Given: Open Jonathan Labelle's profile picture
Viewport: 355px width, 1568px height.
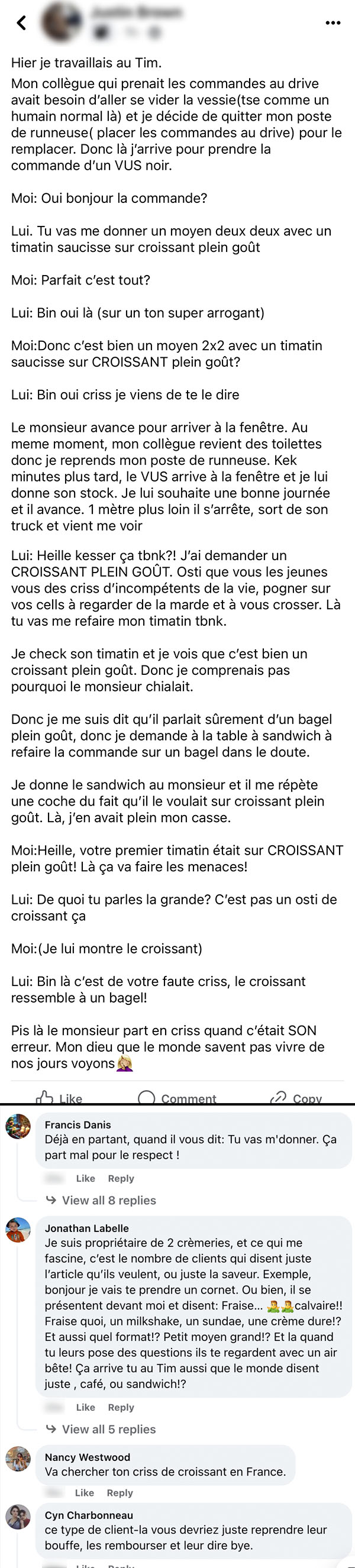Looking at the screenshot, I should (x=18, y=1230).
